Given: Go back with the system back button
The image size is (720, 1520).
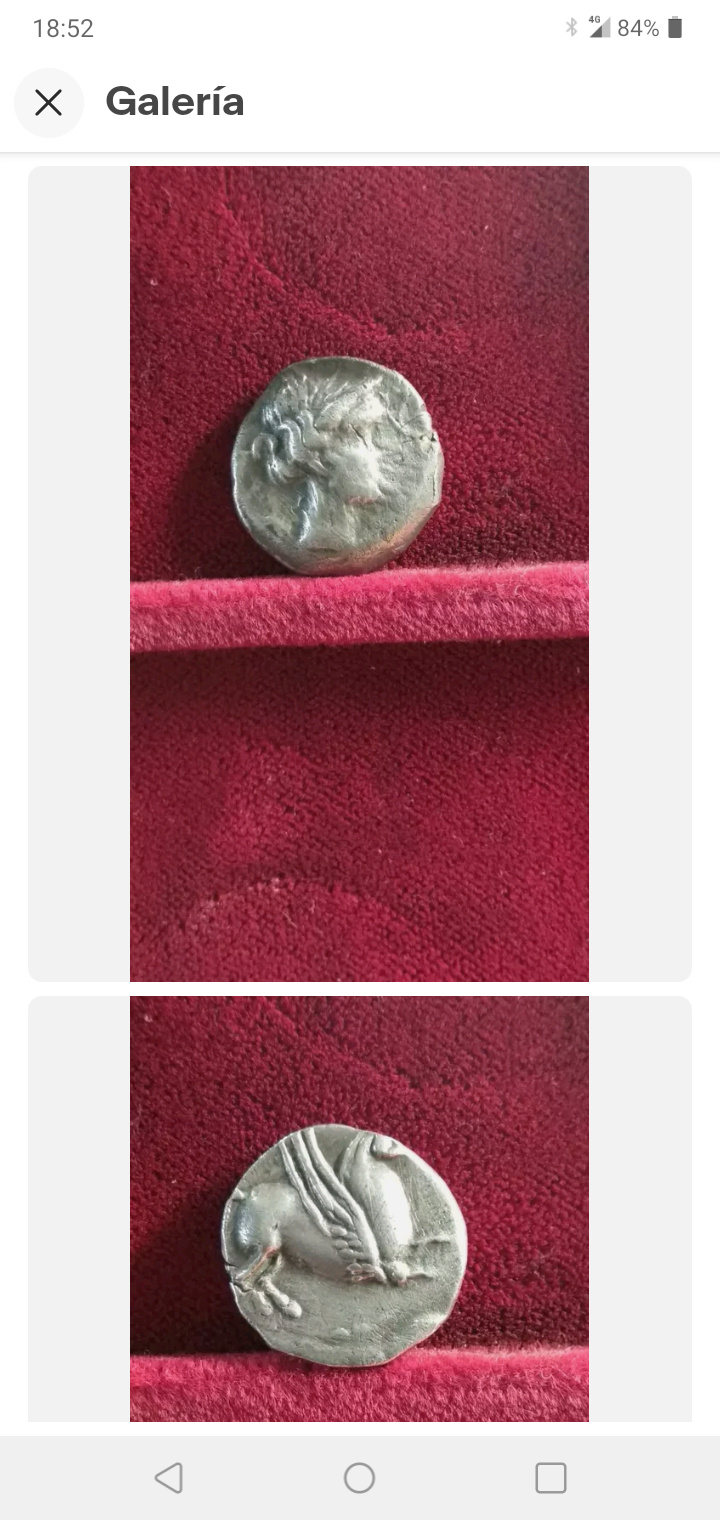Looking at the screenshot, I should pos(168,1477).
